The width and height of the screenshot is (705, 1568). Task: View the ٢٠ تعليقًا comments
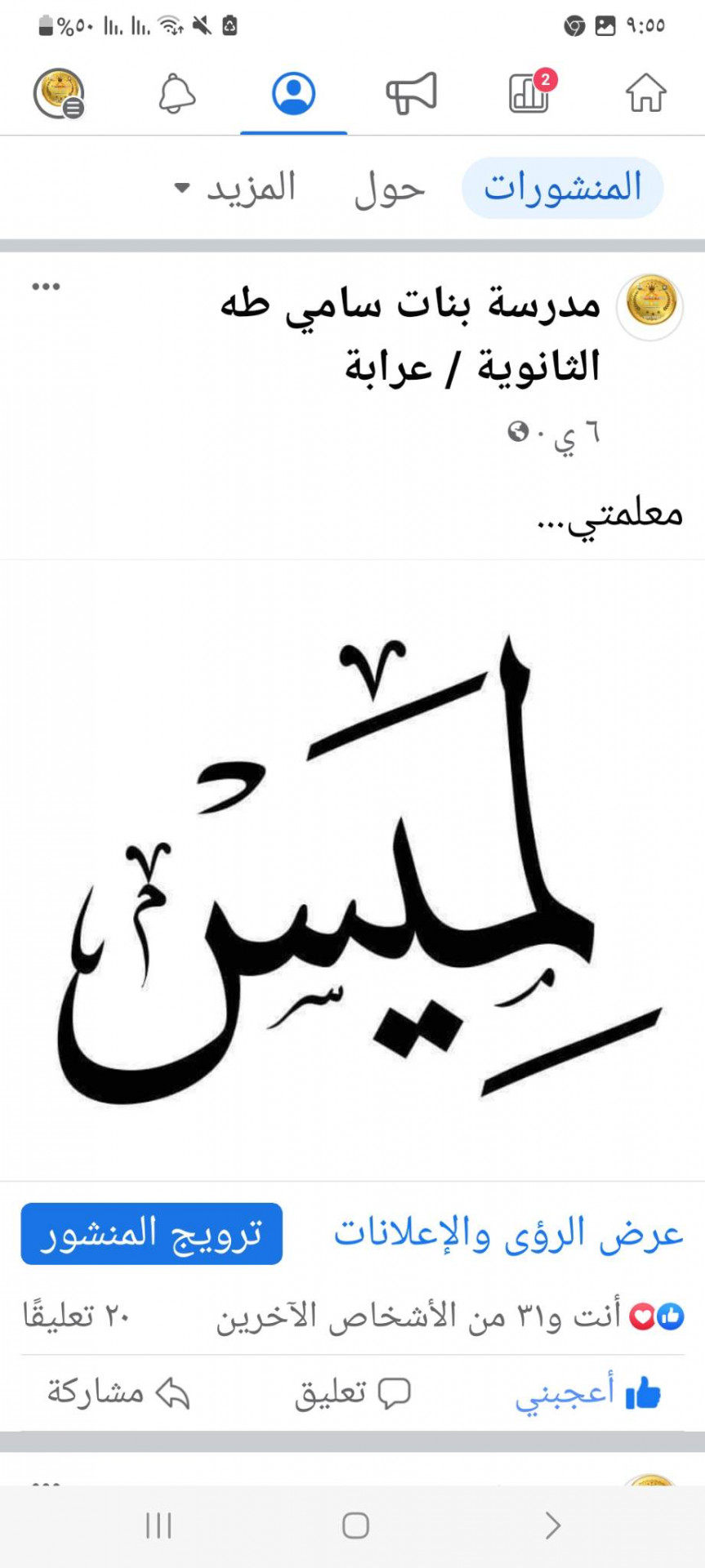77,1316
